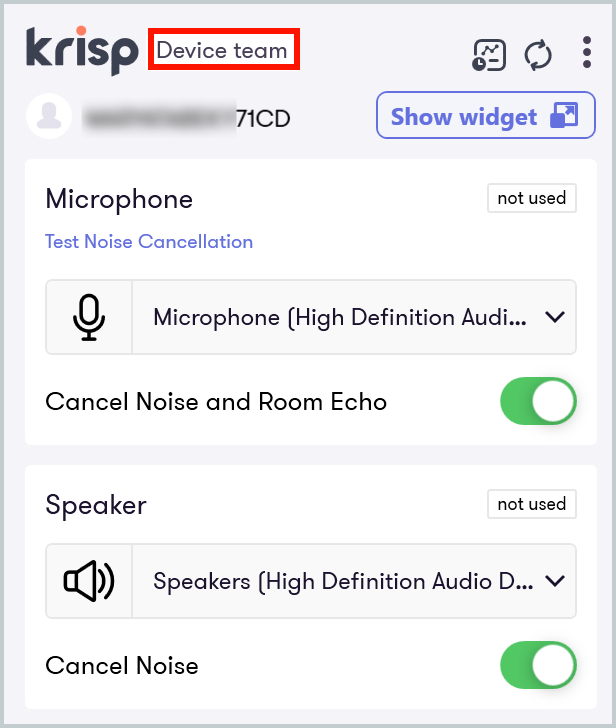Open the account profile avatar

50,116
